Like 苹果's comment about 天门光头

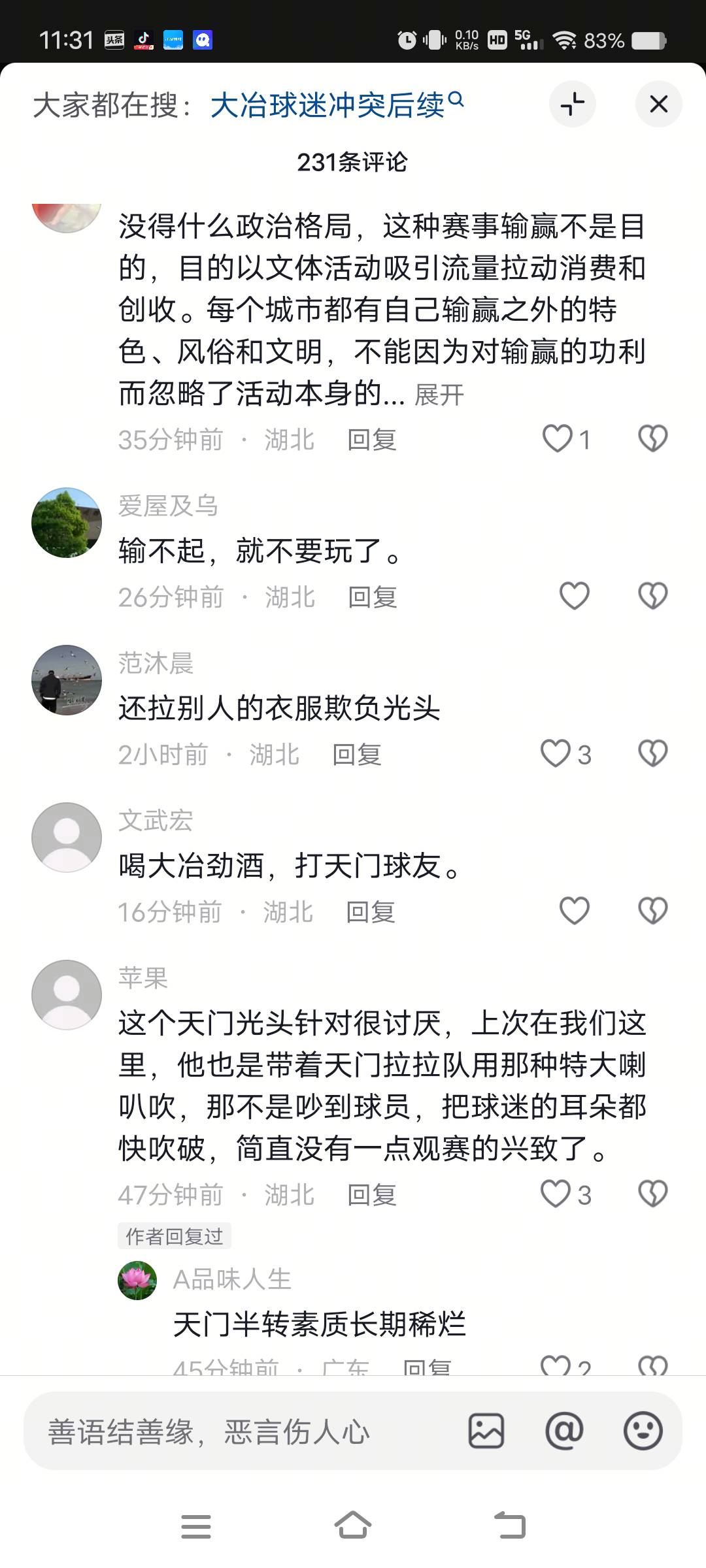[556, 1194]
